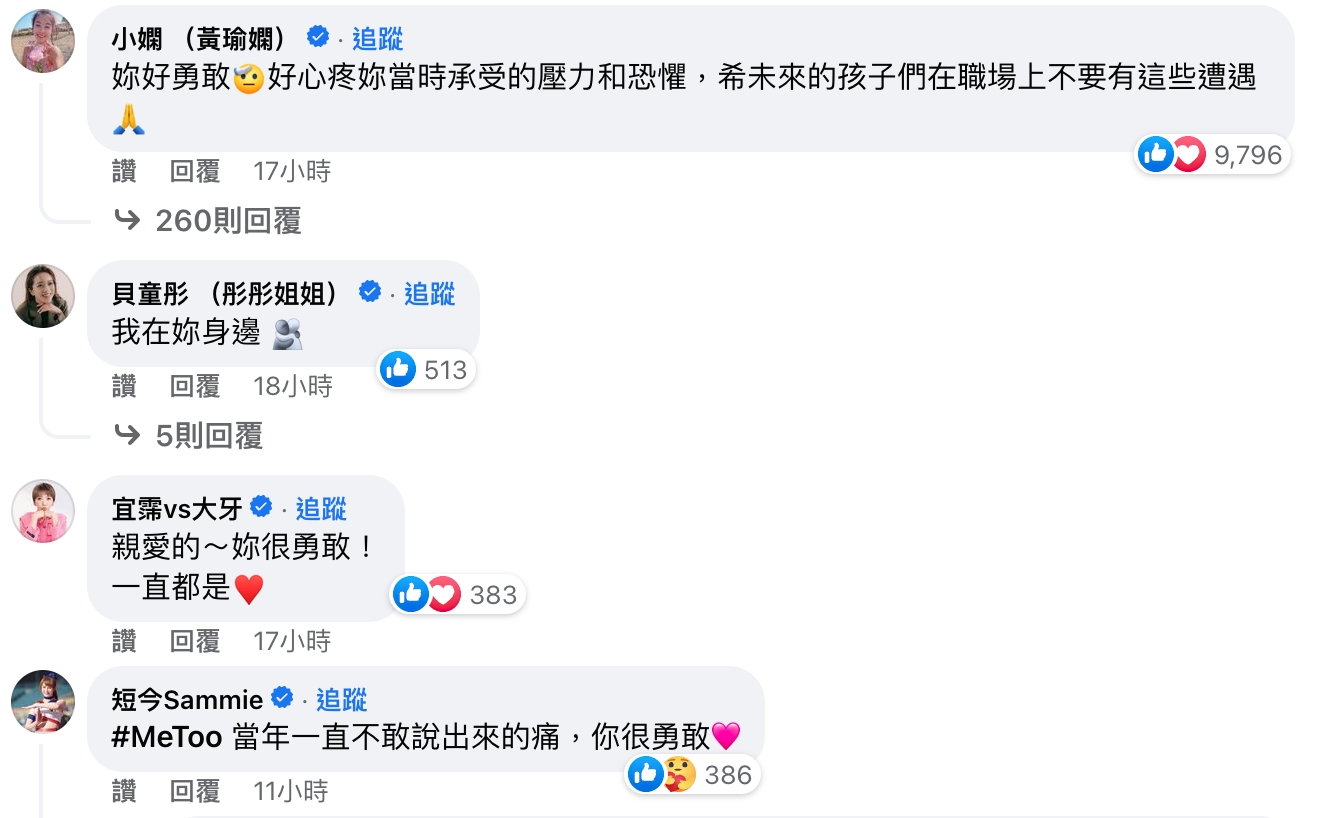Expand the 5則回覆 replies
The width and height of the screenshot is (1332, 818).
point(209,436)
